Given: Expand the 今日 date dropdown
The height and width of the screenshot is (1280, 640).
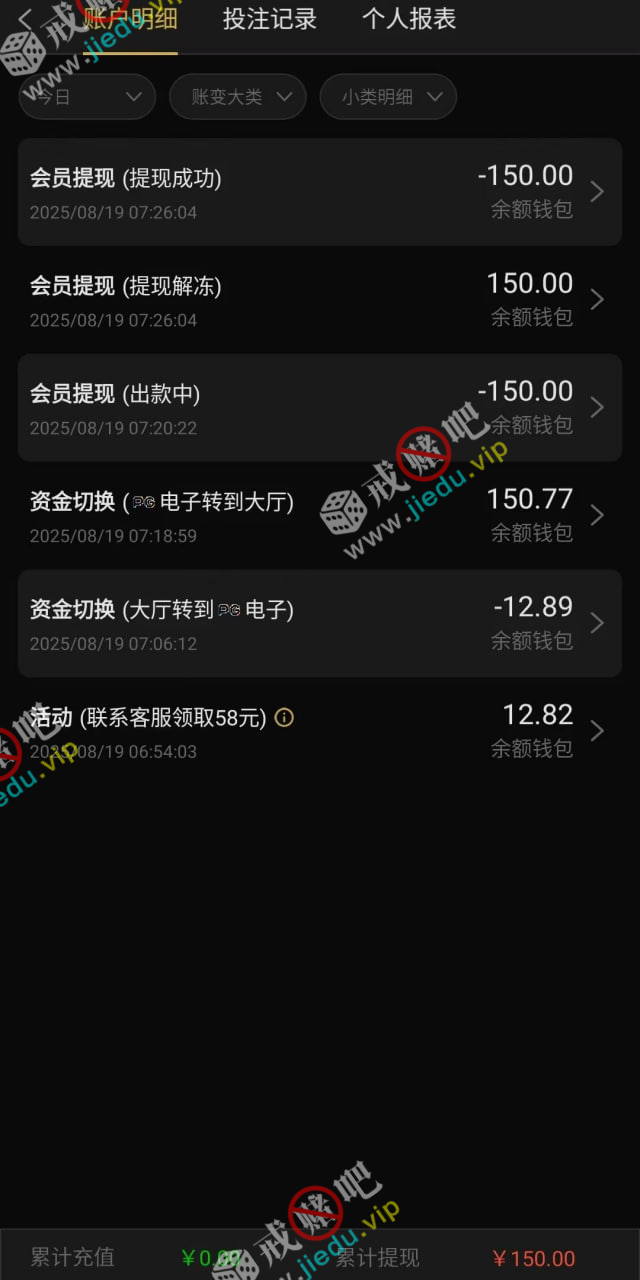Looking at the screenshot, I should [x=87, y=97].
